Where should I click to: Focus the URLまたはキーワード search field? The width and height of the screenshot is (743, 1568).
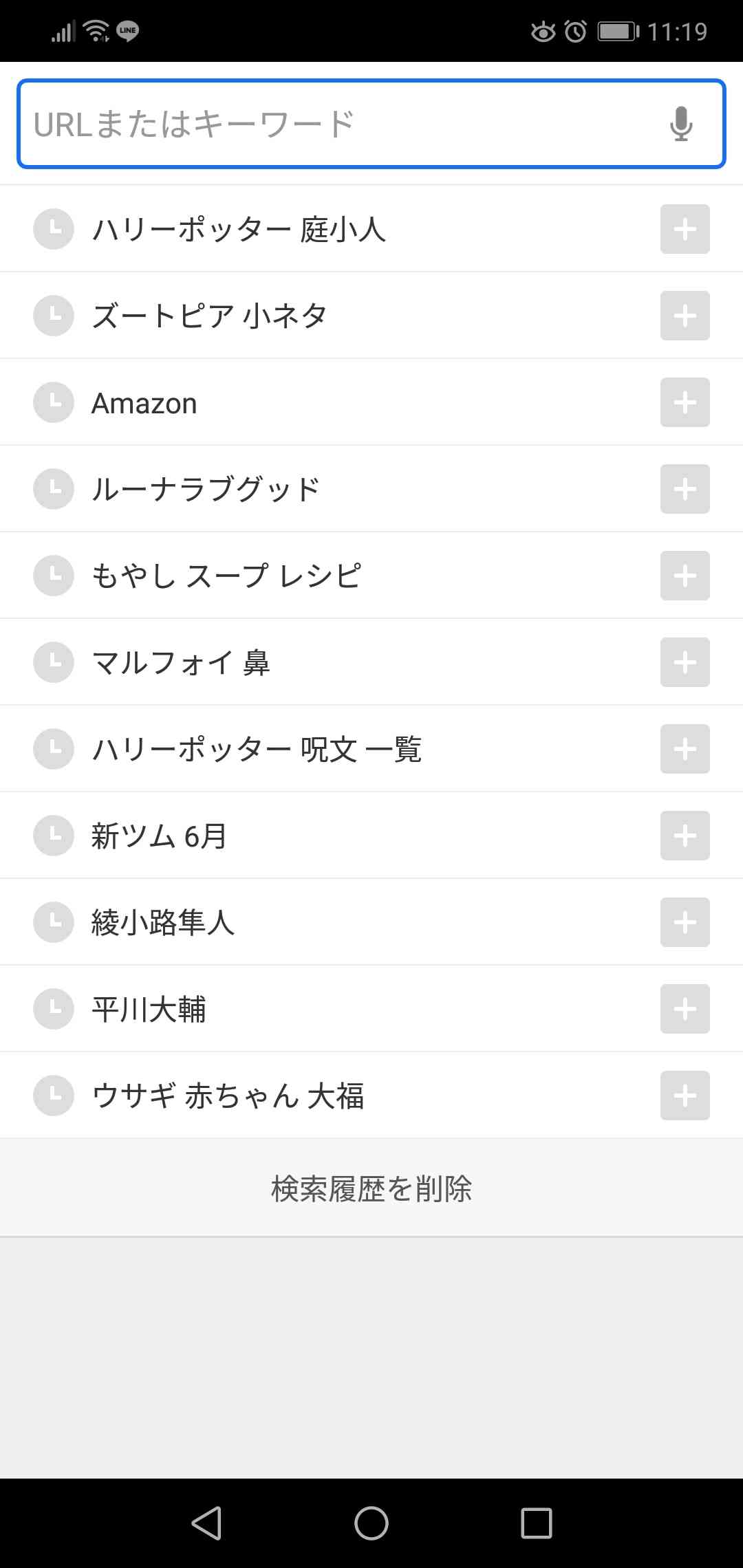pyautogui.click(x=371, y=124)
